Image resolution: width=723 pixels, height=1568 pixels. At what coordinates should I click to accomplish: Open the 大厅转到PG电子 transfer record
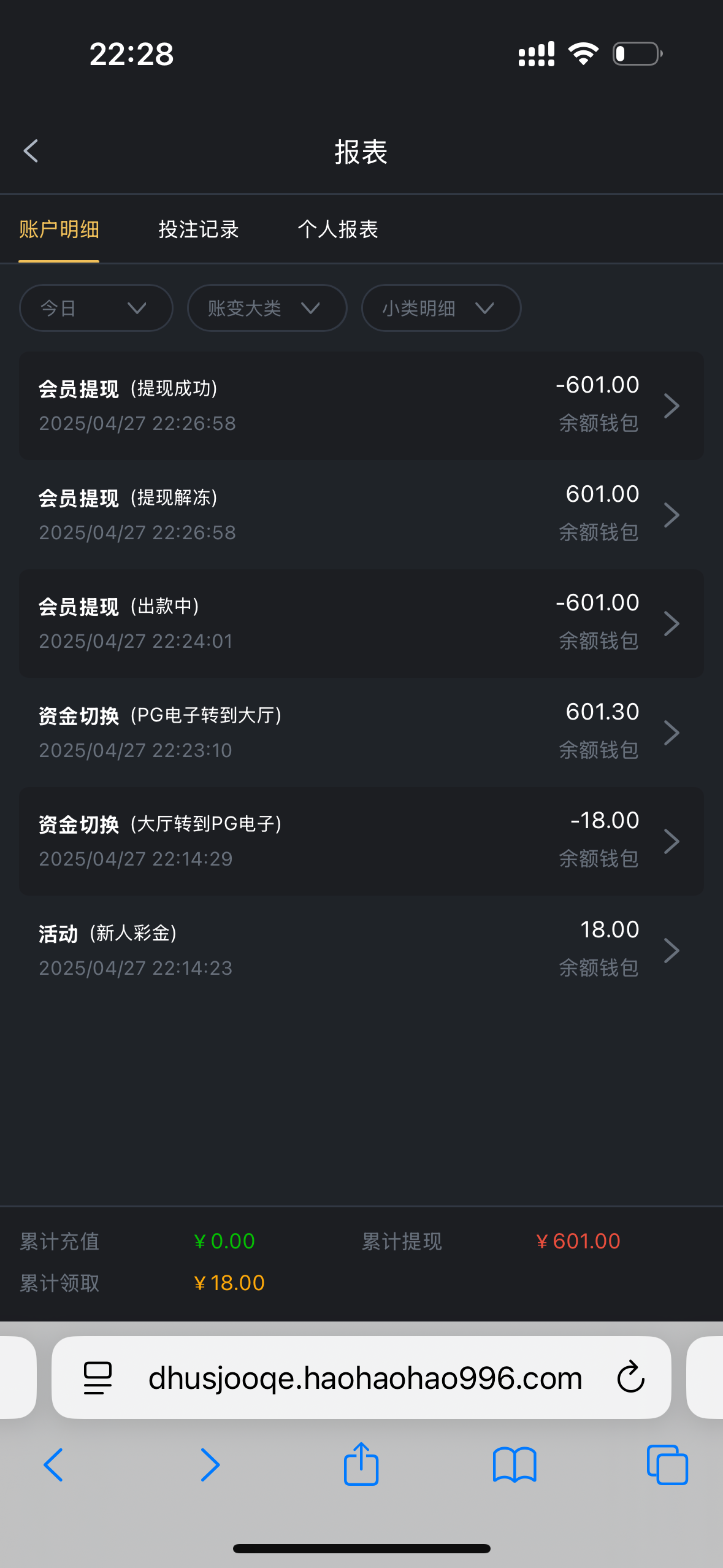tap(361, 841)
